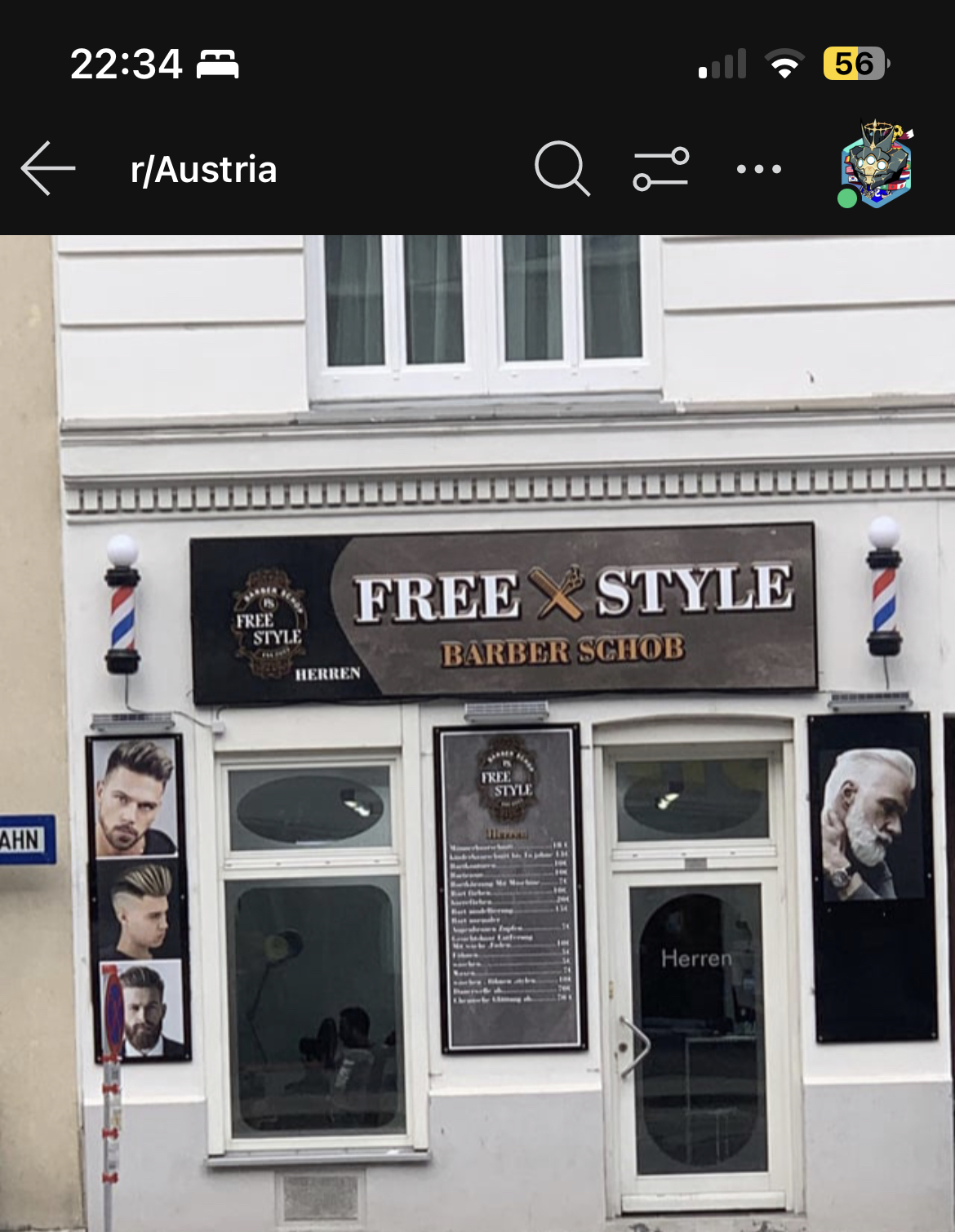This screenshot has height=1232, width=955.
Task: Open the barber shop post image
Action: pos(490,735)
